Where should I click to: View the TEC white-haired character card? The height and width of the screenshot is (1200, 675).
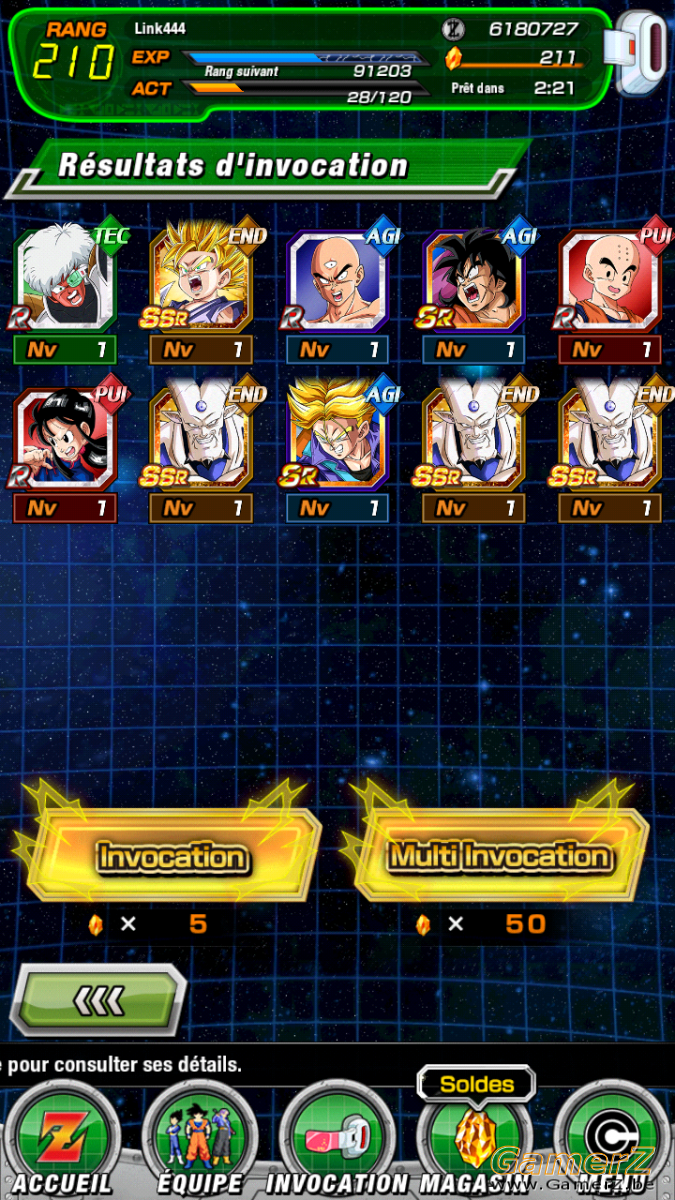pyautogui.click(x=65, y=280)
